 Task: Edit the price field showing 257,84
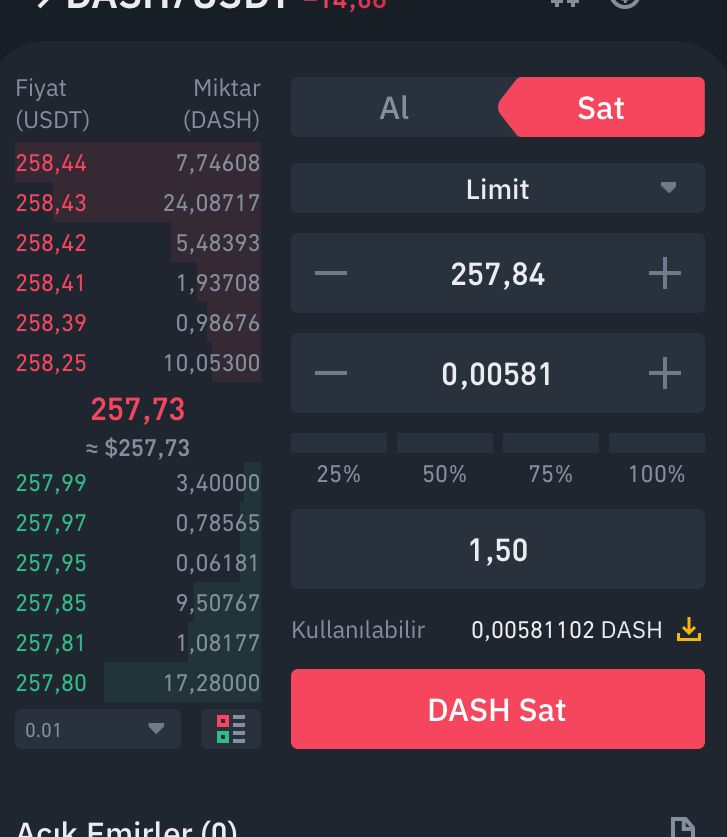click(497, 274)
